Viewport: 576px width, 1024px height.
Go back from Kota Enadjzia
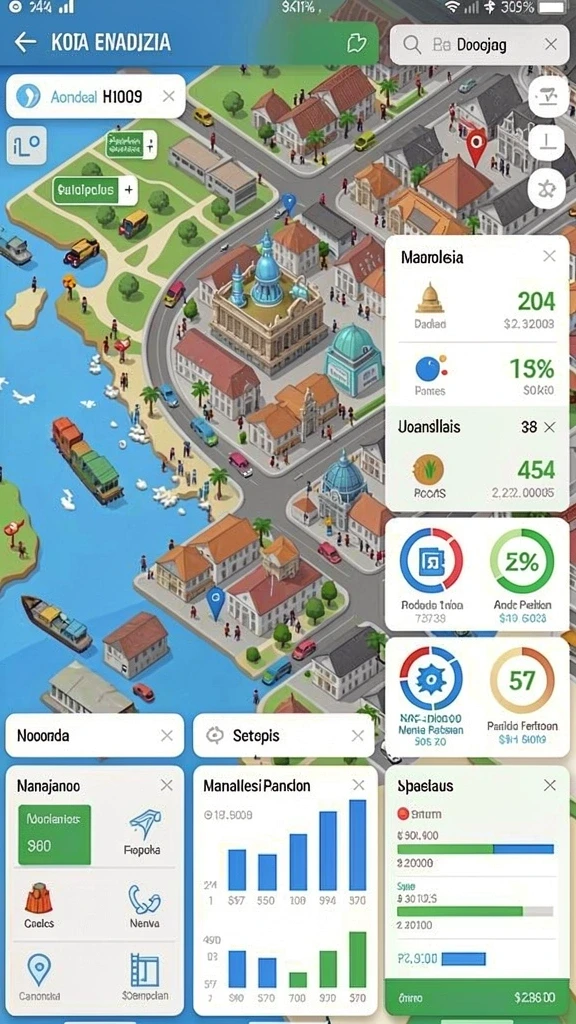pyautogui.click(x=25, y=43)
